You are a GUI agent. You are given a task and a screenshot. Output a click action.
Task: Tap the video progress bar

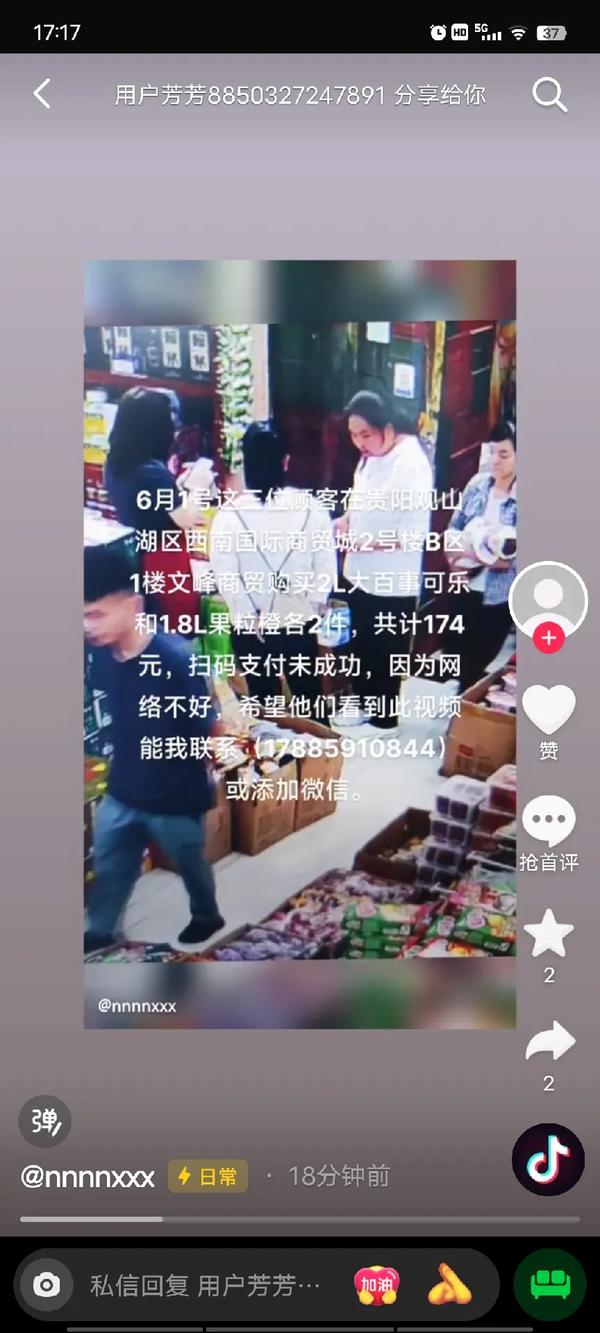tap(300, 1219)
